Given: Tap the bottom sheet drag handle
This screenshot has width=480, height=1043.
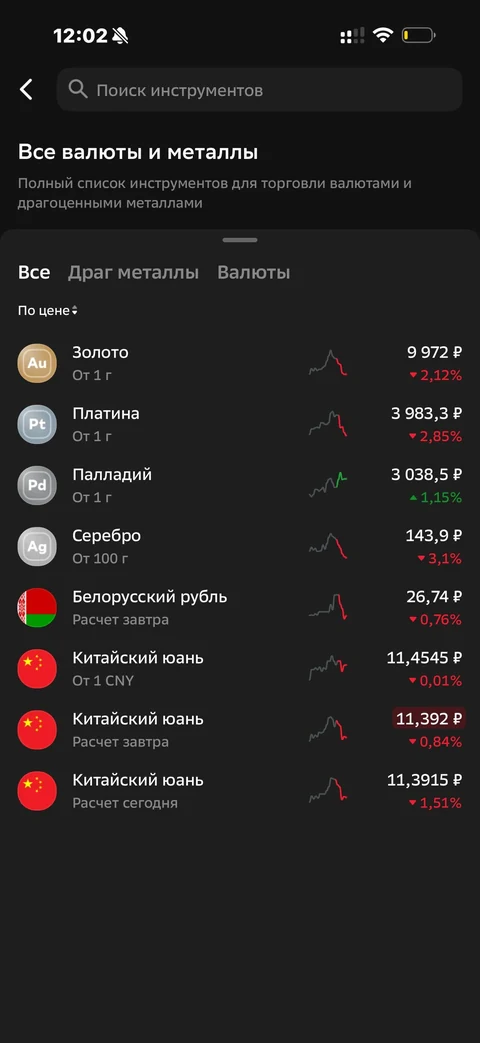Looking at the screenshot, I should (240, 240).
